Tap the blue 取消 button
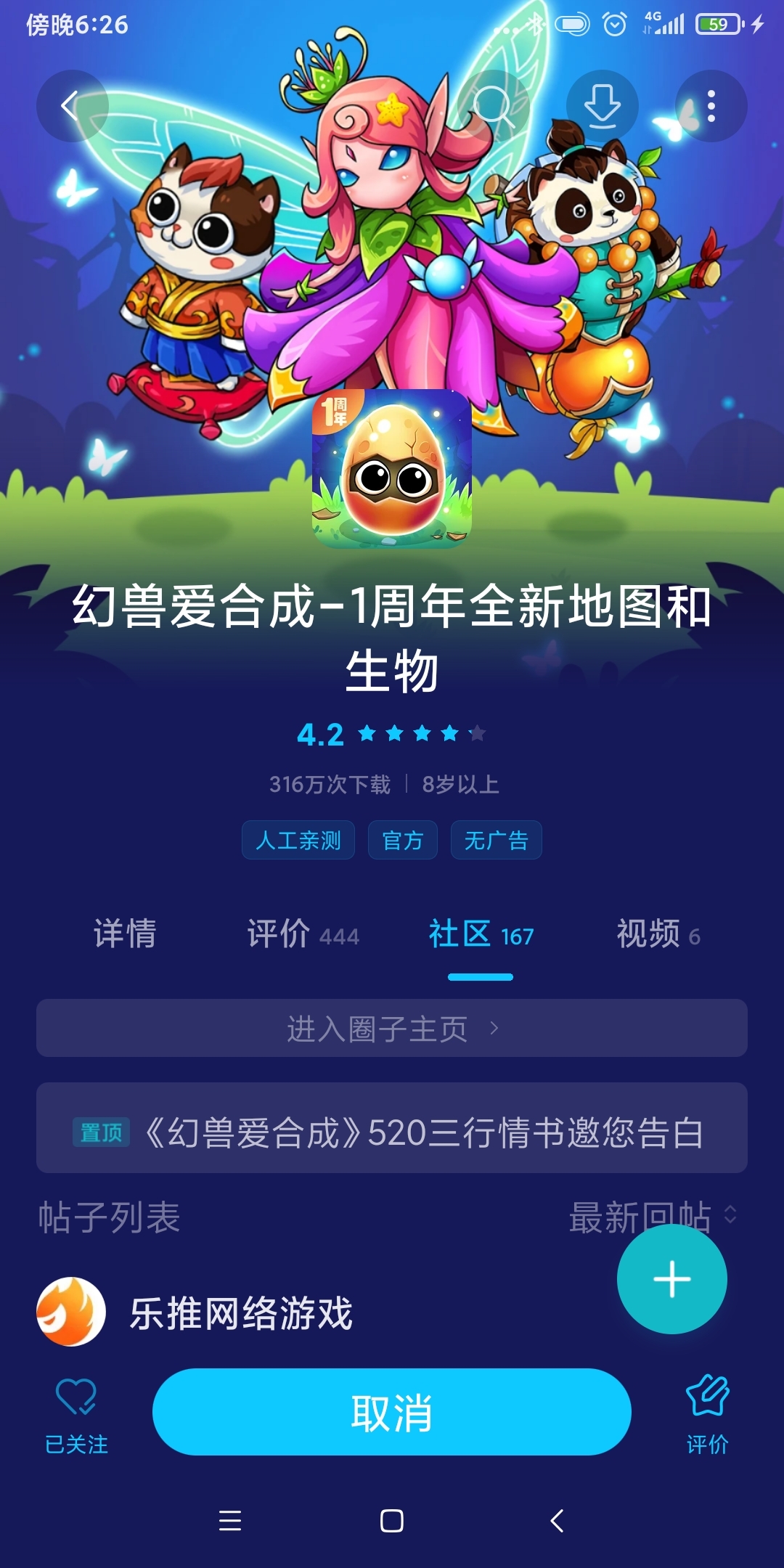 [x=392, y=1412]
